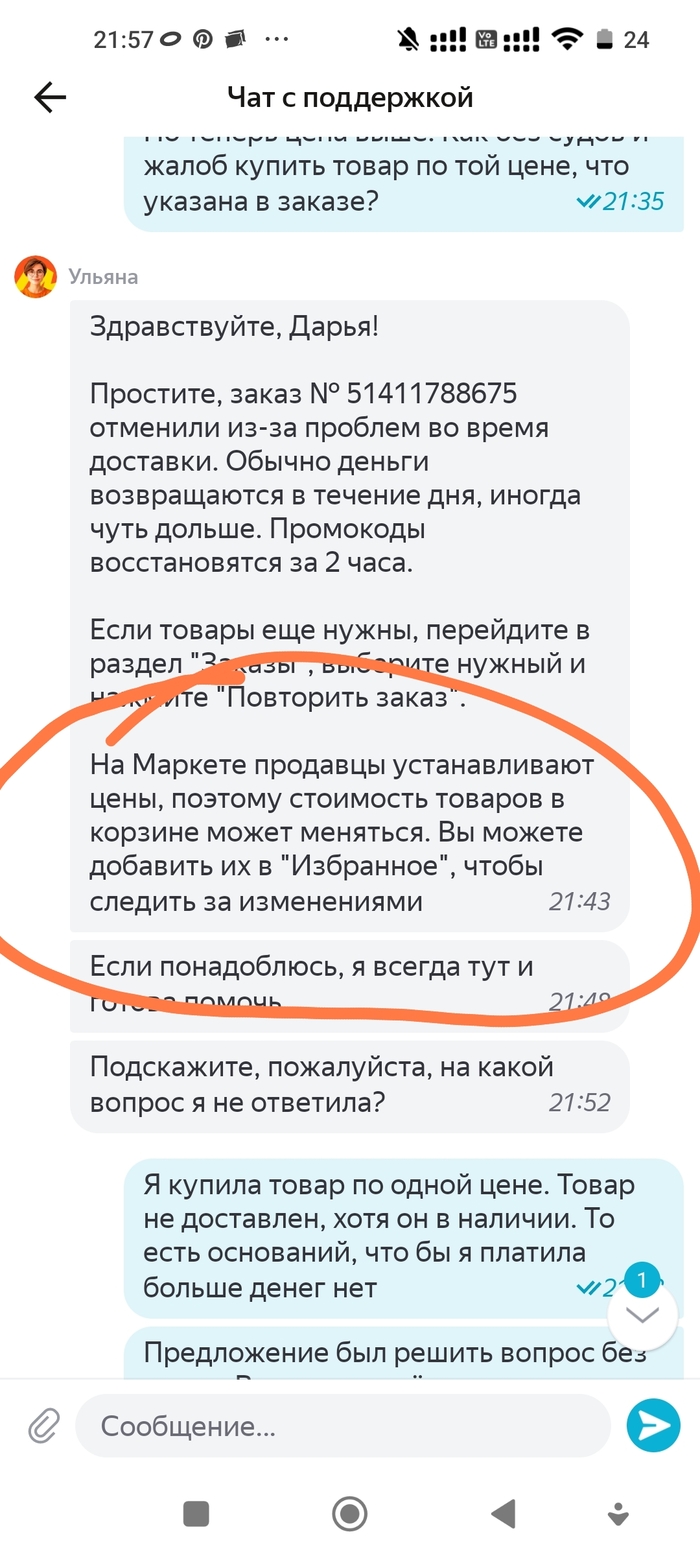
Task: Send the message with the arrow
Action: coord(652,1425)
